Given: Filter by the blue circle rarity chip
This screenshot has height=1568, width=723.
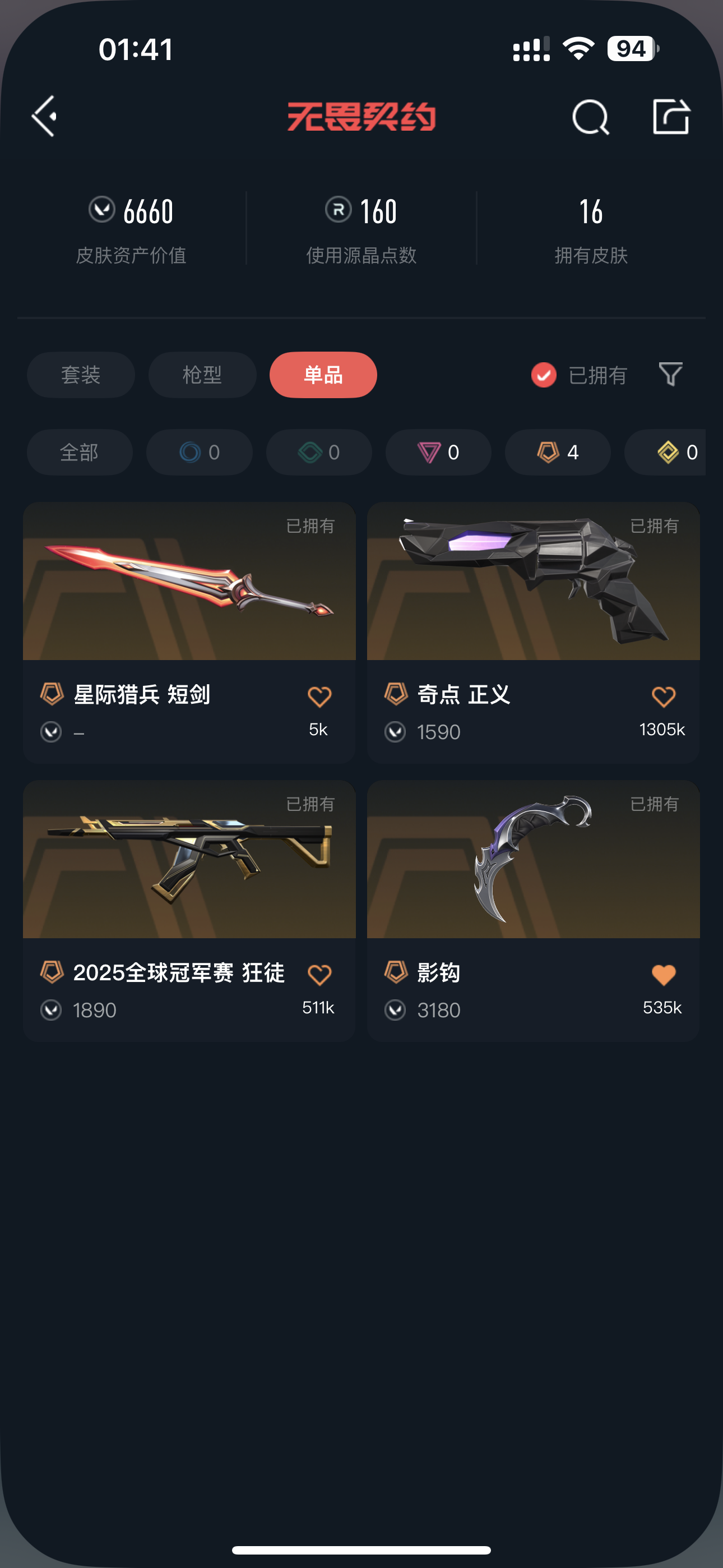Looking at the screenshot, I should click(199, 452).
